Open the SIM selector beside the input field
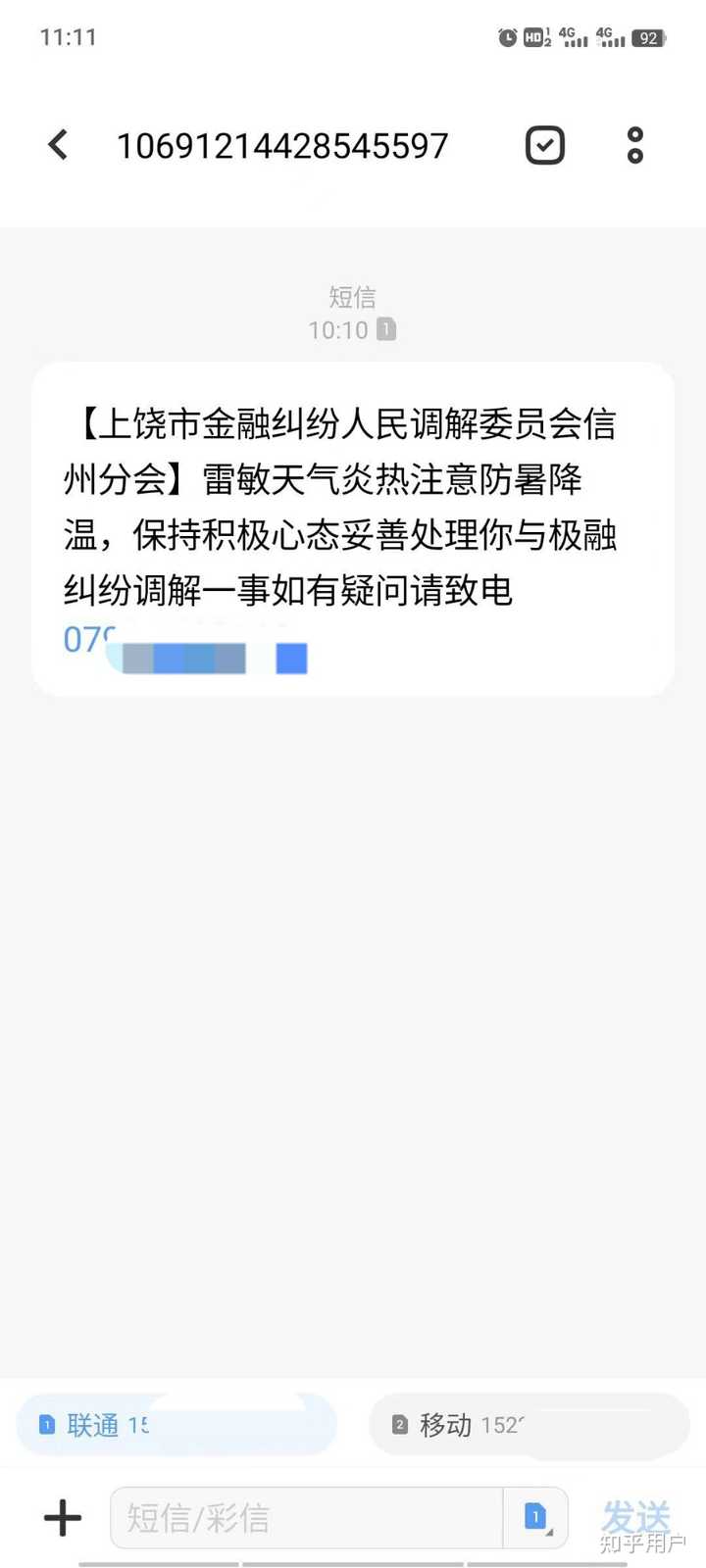 (x=535, y=1517)
